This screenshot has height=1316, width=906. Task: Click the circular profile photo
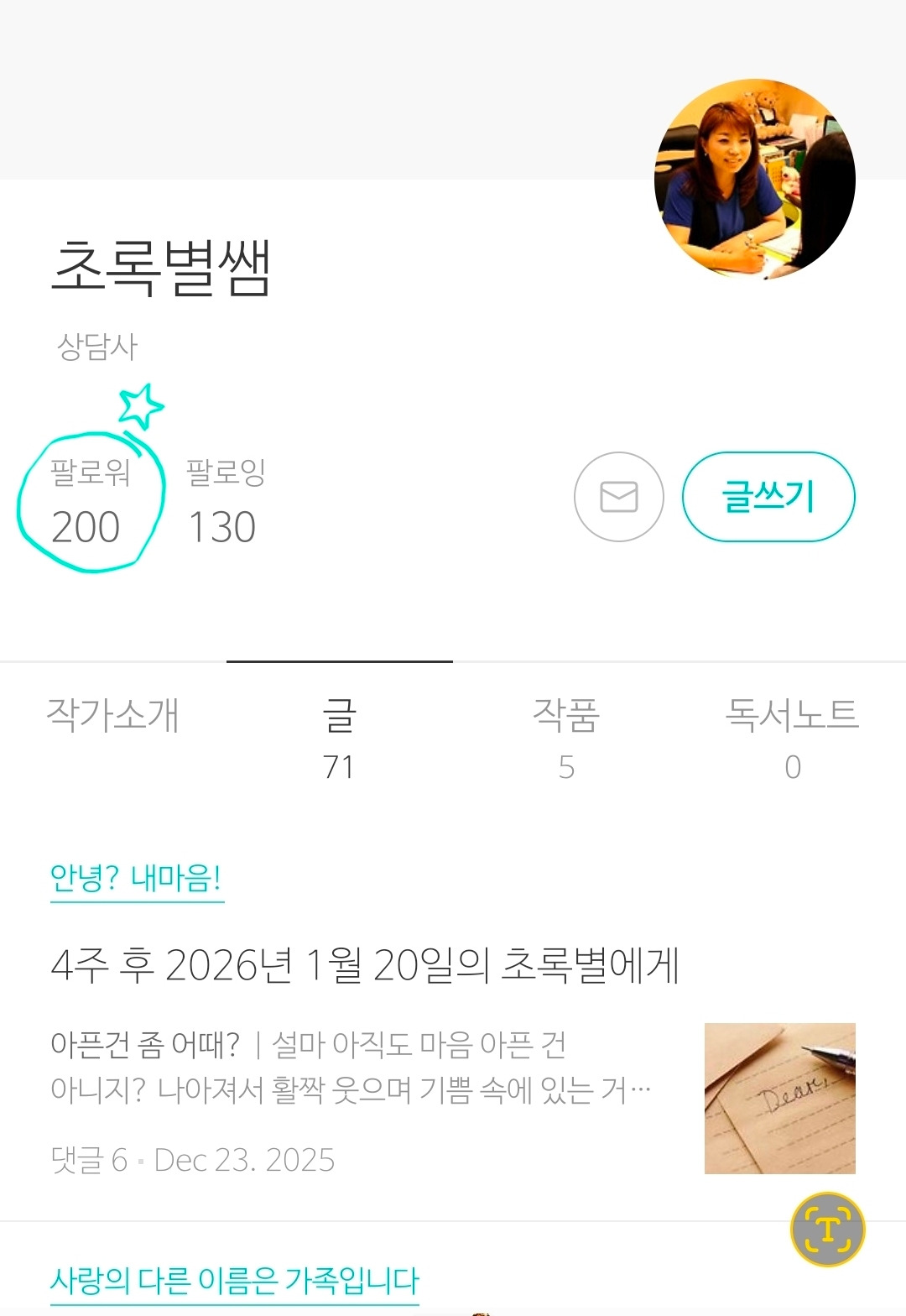[753, 178]
